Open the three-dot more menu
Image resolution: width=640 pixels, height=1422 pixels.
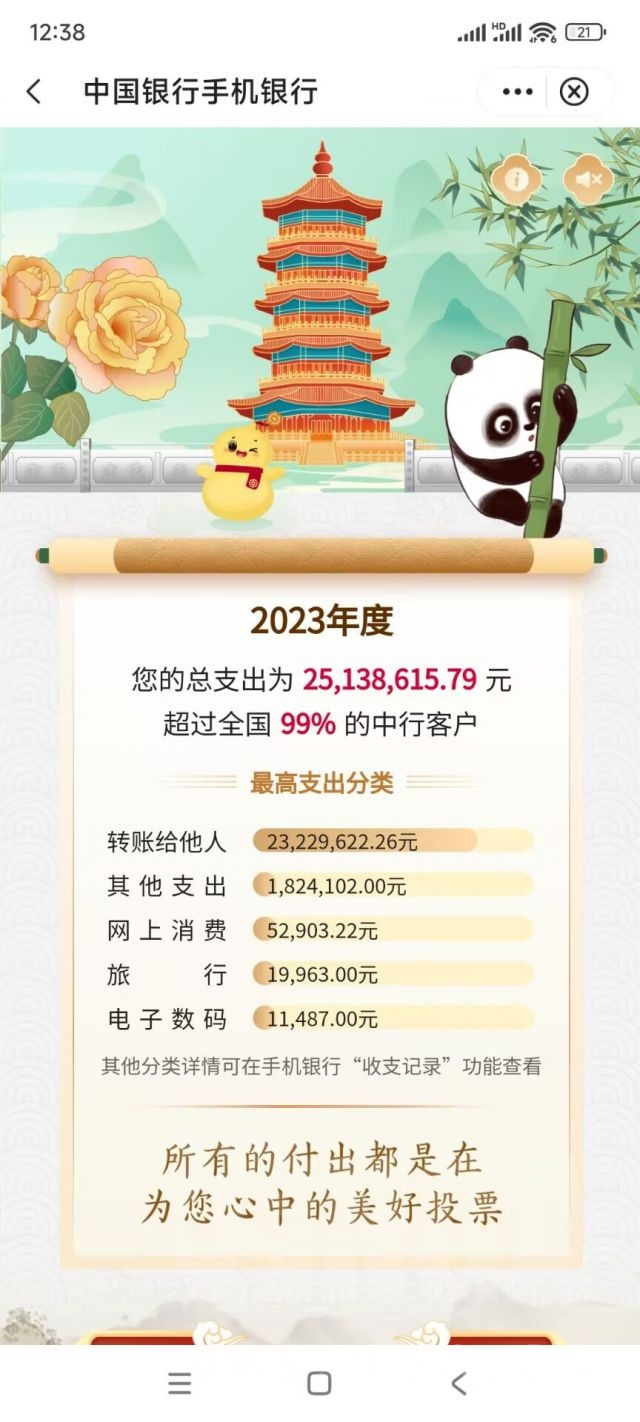click(517, 92)
